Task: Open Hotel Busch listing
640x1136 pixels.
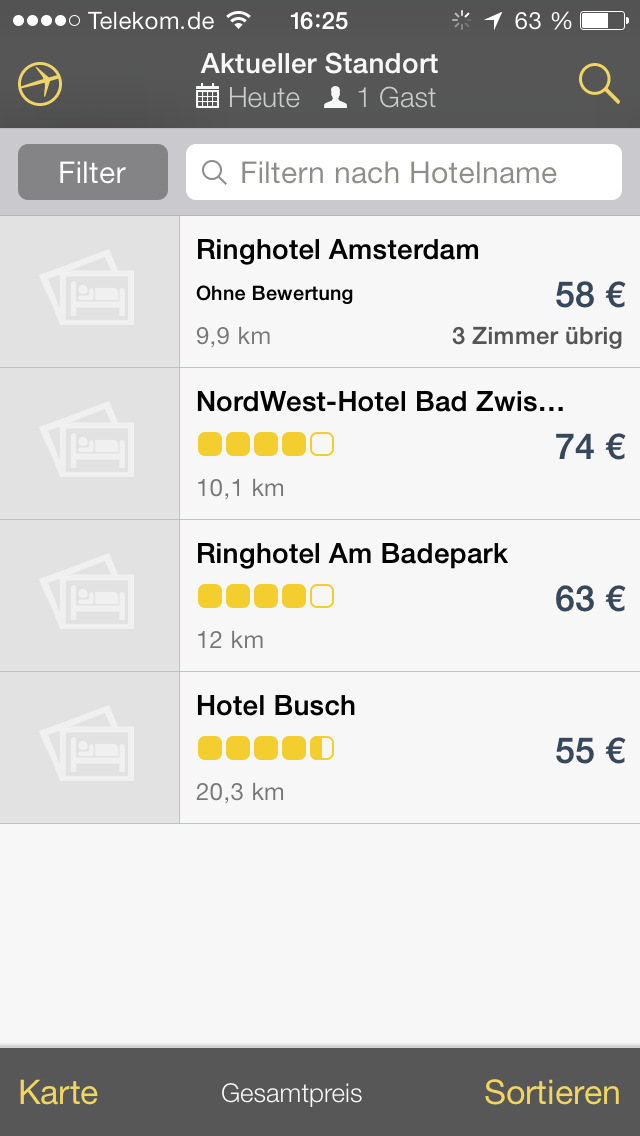Action: pyautogui.click(x=320, y=748)
